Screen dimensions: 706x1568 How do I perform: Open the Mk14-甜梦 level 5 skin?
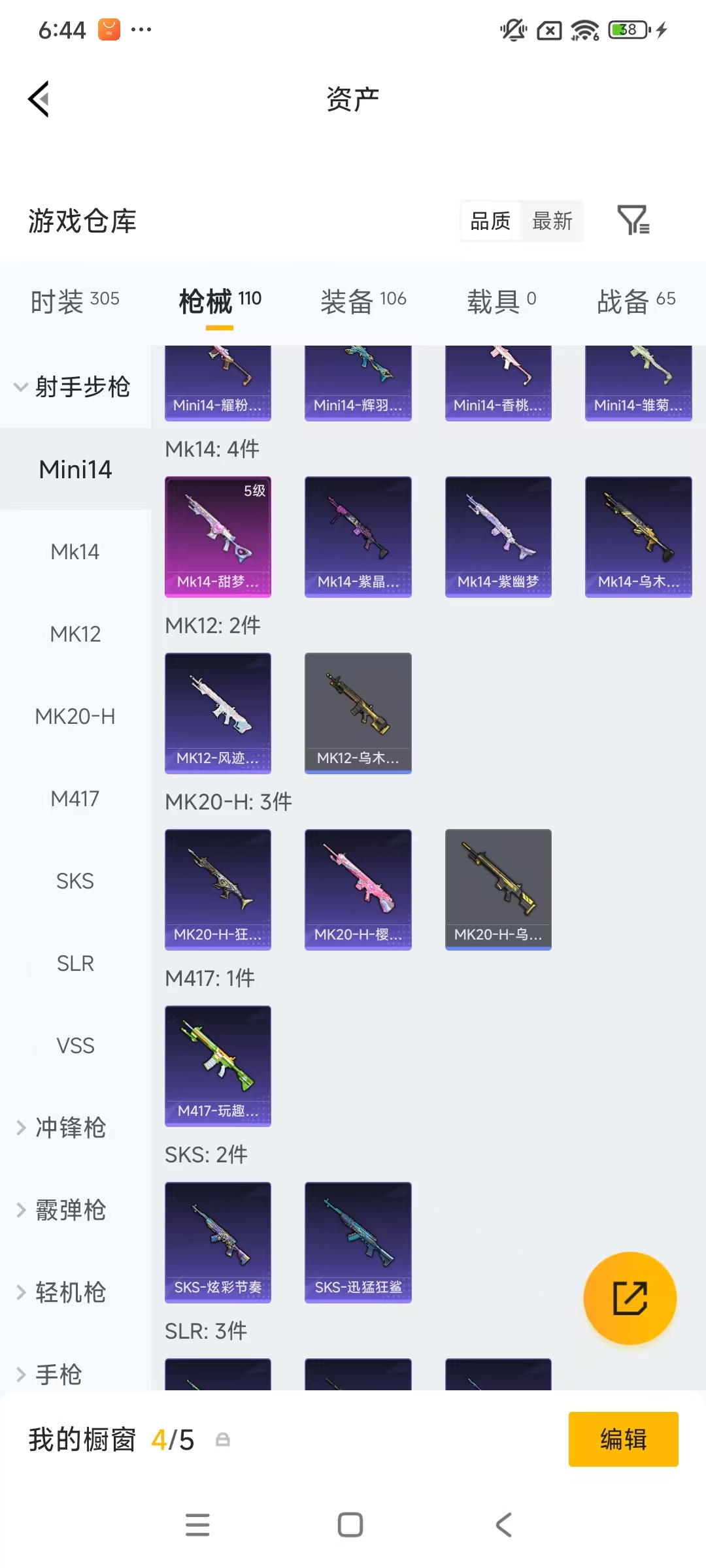(218, 536)
